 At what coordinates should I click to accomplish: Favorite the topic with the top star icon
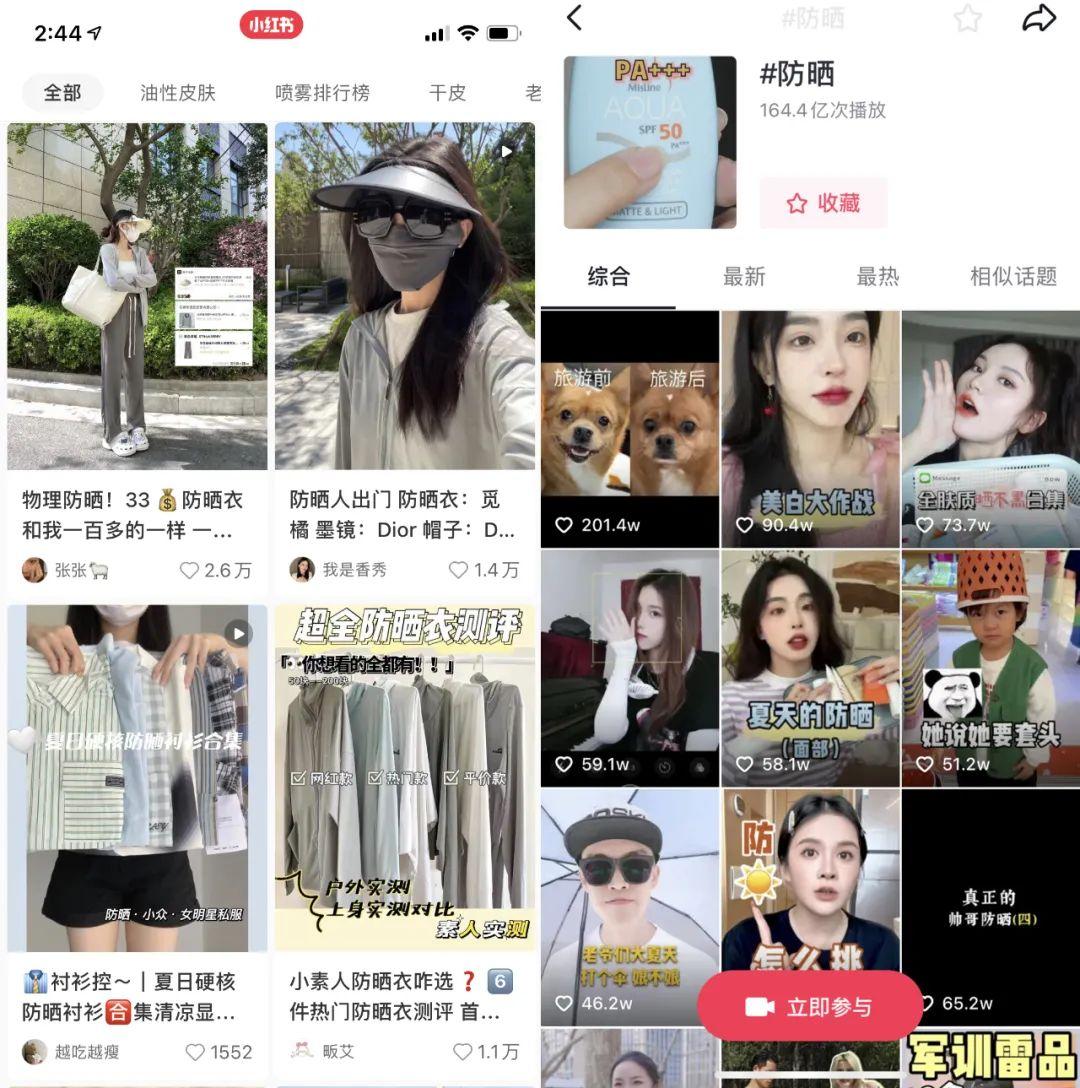pyautogui.click(x=967, y=18)
